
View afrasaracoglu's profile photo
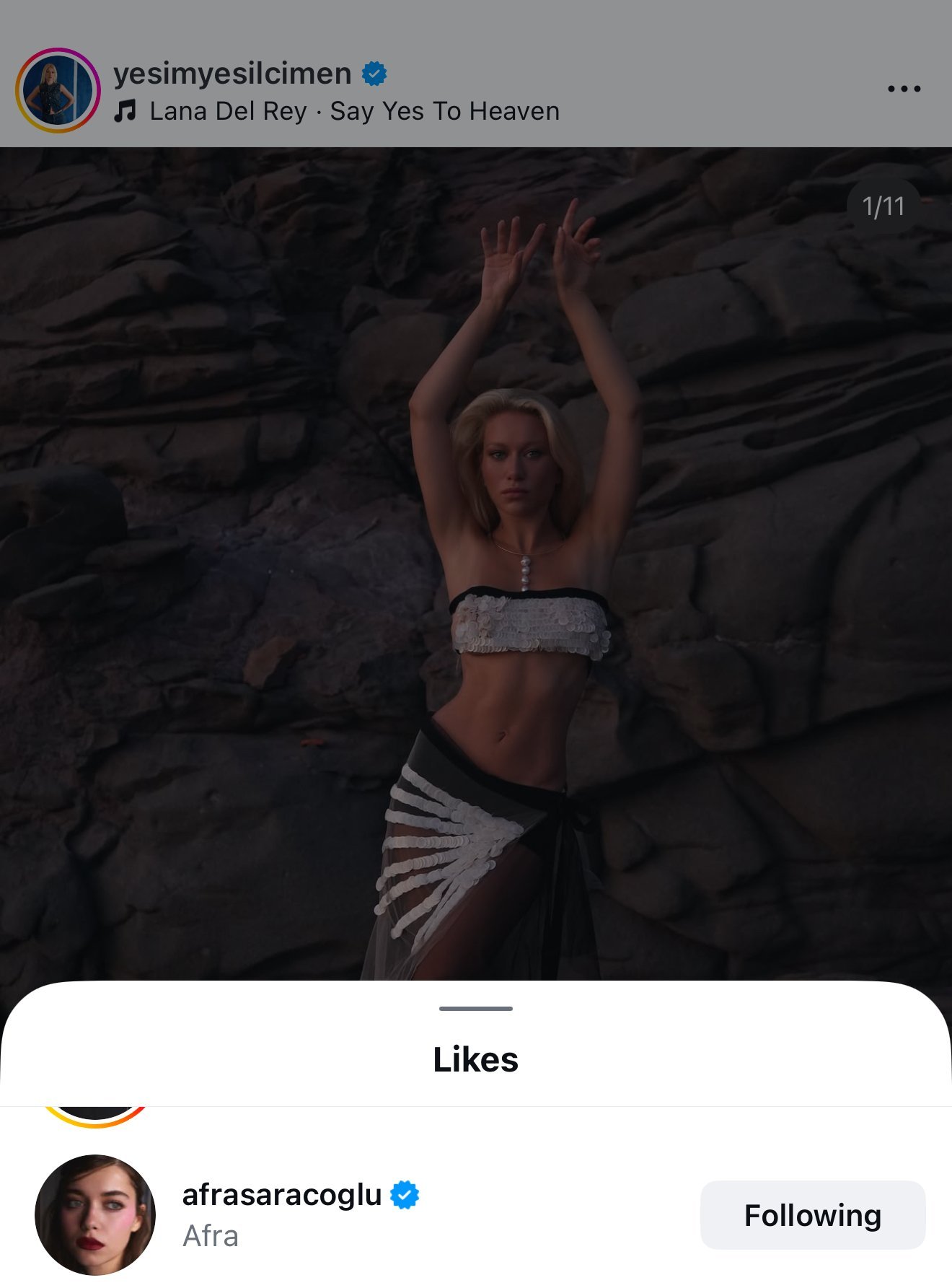95,1215
